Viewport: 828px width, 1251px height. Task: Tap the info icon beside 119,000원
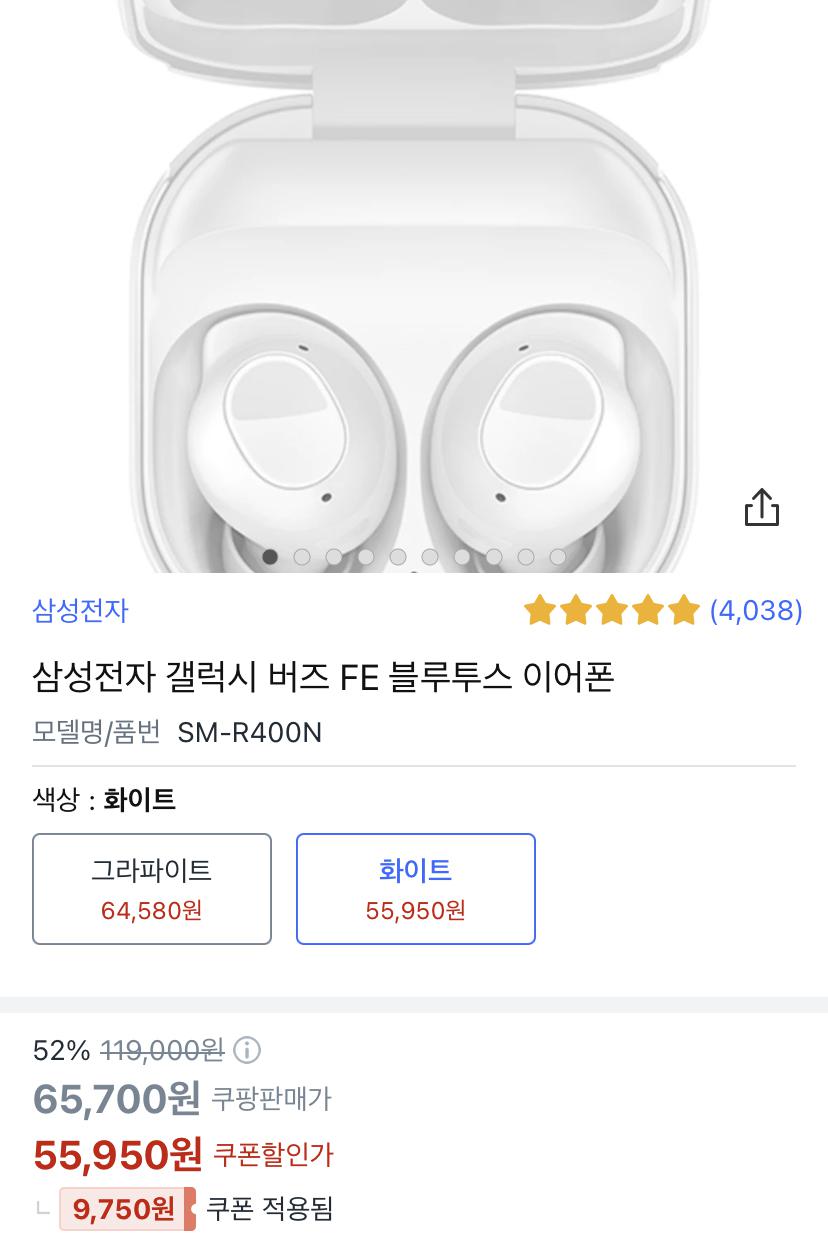tap(247, 1050)
